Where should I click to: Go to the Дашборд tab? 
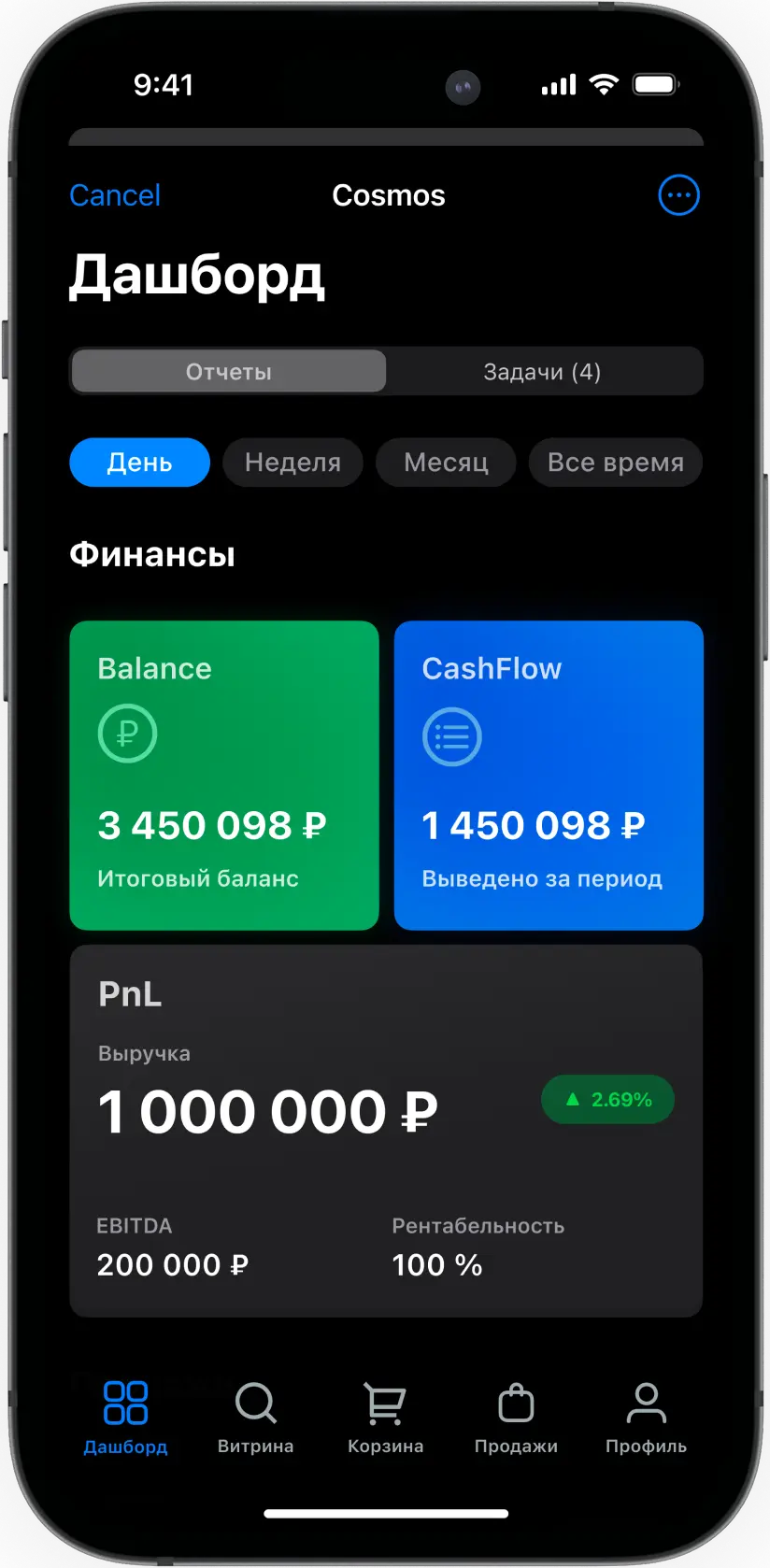pyautogui.click(x=125, y=1418)
